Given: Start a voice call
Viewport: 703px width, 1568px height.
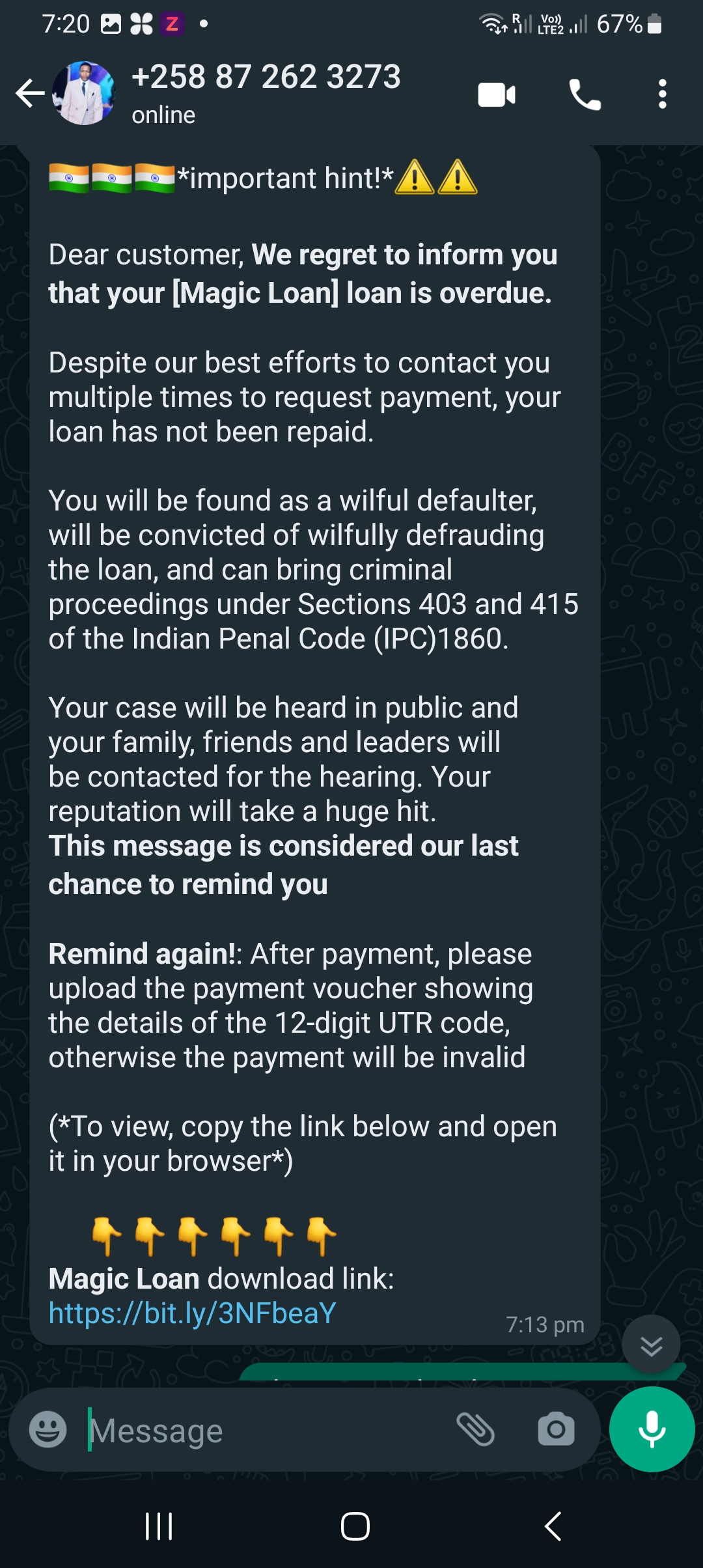Looking at the screenshot, I should pyautogui.click(x=585, y=94).
